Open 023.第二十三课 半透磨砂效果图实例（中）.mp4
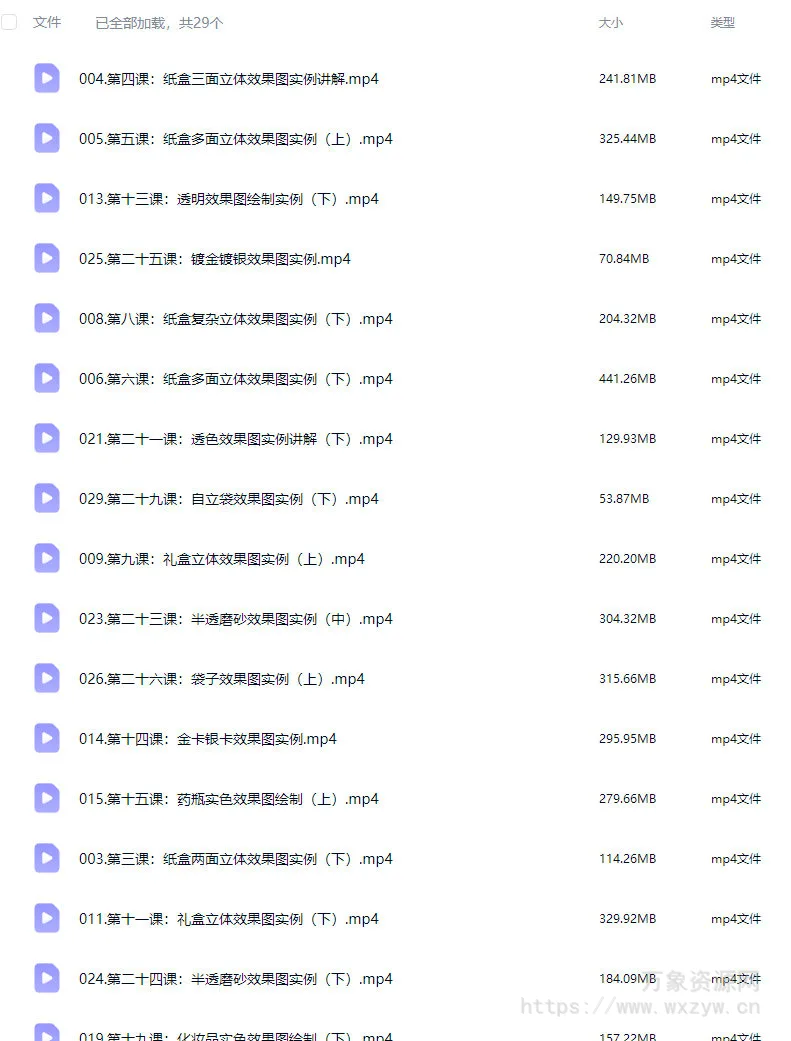 [x=235, y=619]
